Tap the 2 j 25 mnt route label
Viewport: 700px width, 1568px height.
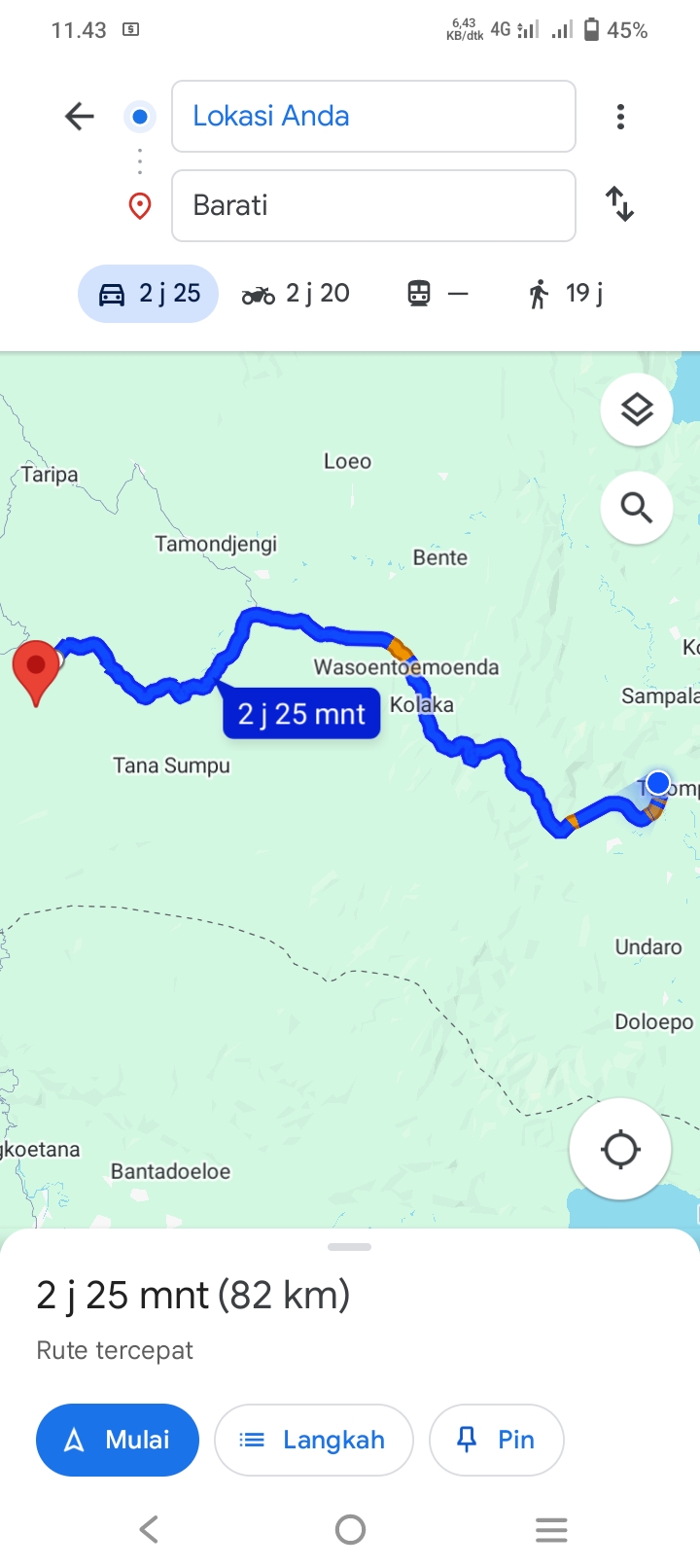click(x=302, y=714)
